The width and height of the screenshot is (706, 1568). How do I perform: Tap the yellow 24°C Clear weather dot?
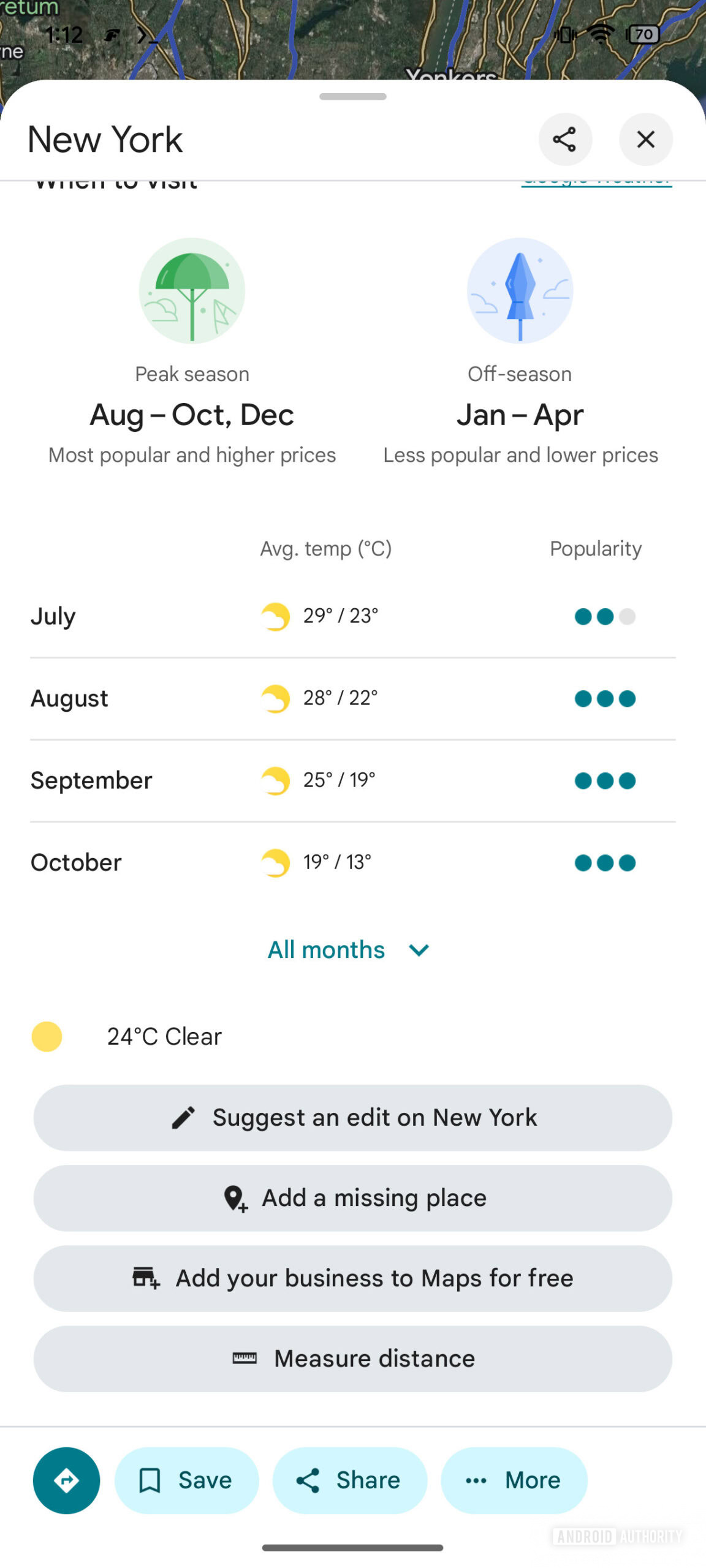click(46, 1036)
